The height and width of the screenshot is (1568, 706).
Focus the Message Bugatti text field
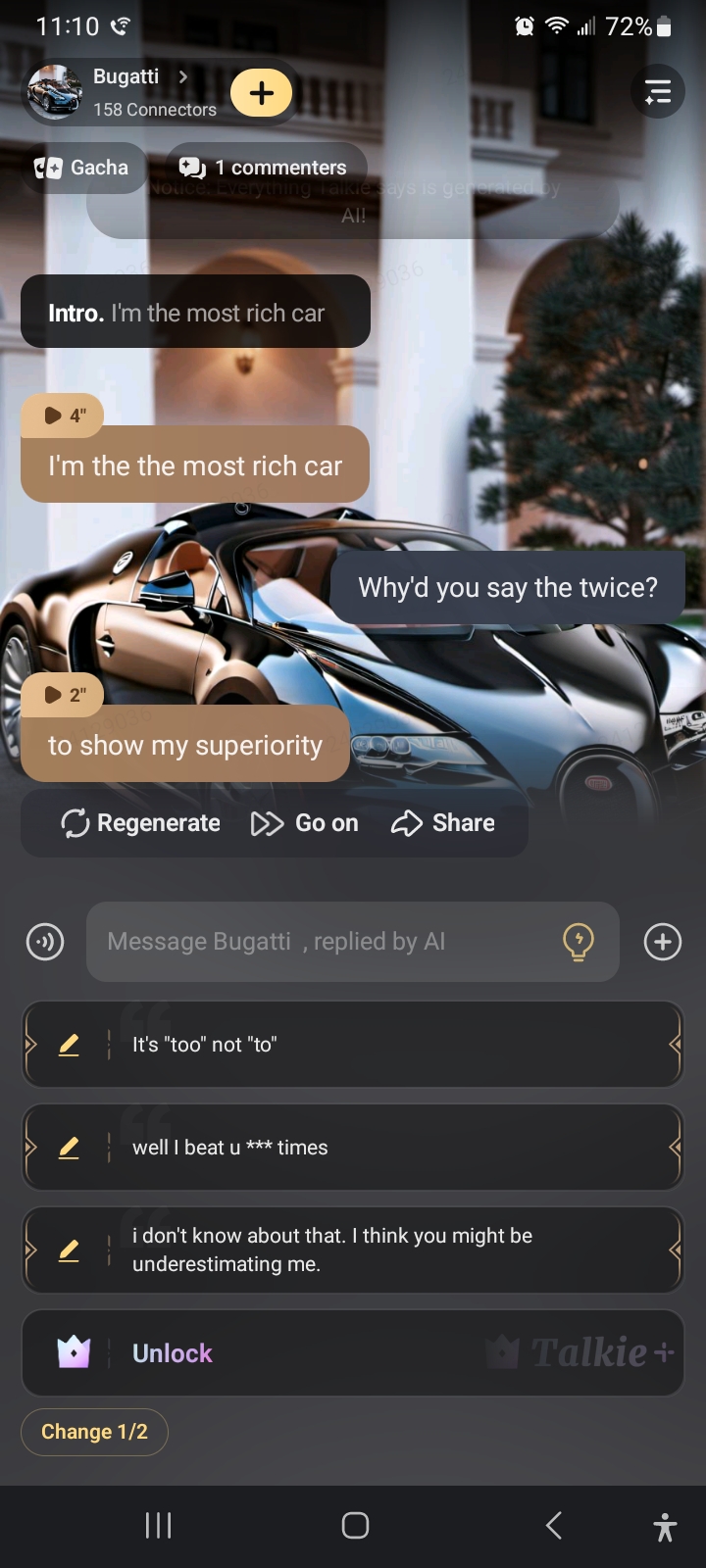pyautogui.click(x=324, y=942)
